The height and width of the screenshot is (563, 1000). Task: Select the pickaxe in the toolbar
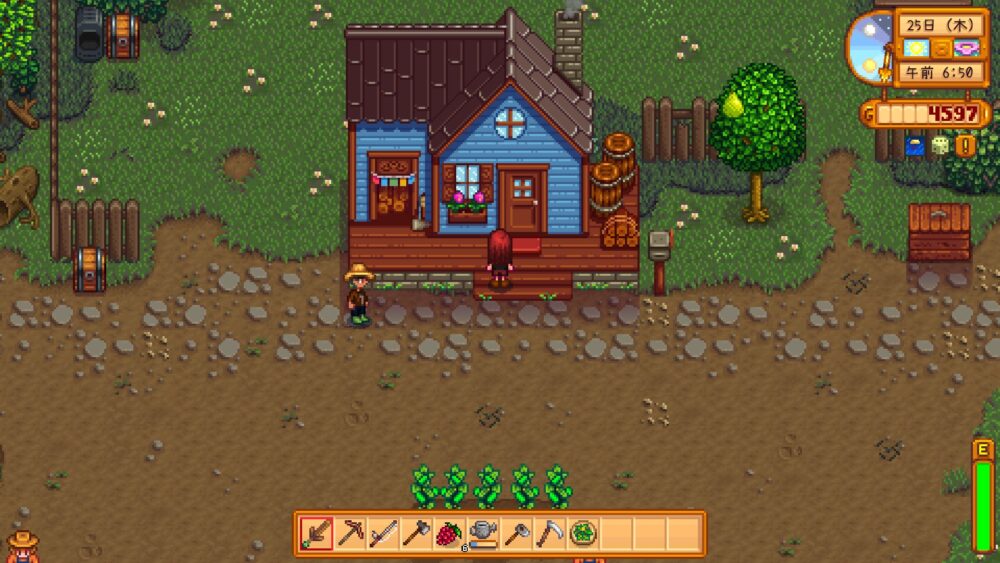pyautogui.click(x=351, y=533)
